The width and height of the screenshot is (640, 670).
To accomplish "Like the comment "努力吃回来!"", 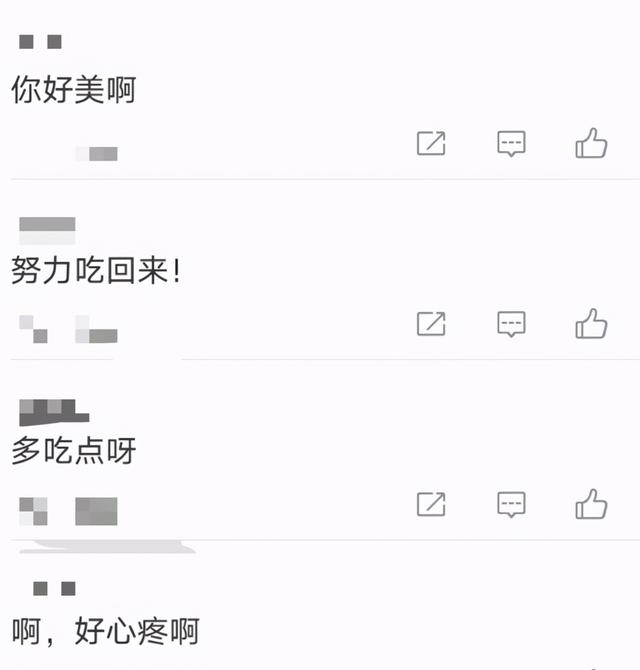I will 591,324.
